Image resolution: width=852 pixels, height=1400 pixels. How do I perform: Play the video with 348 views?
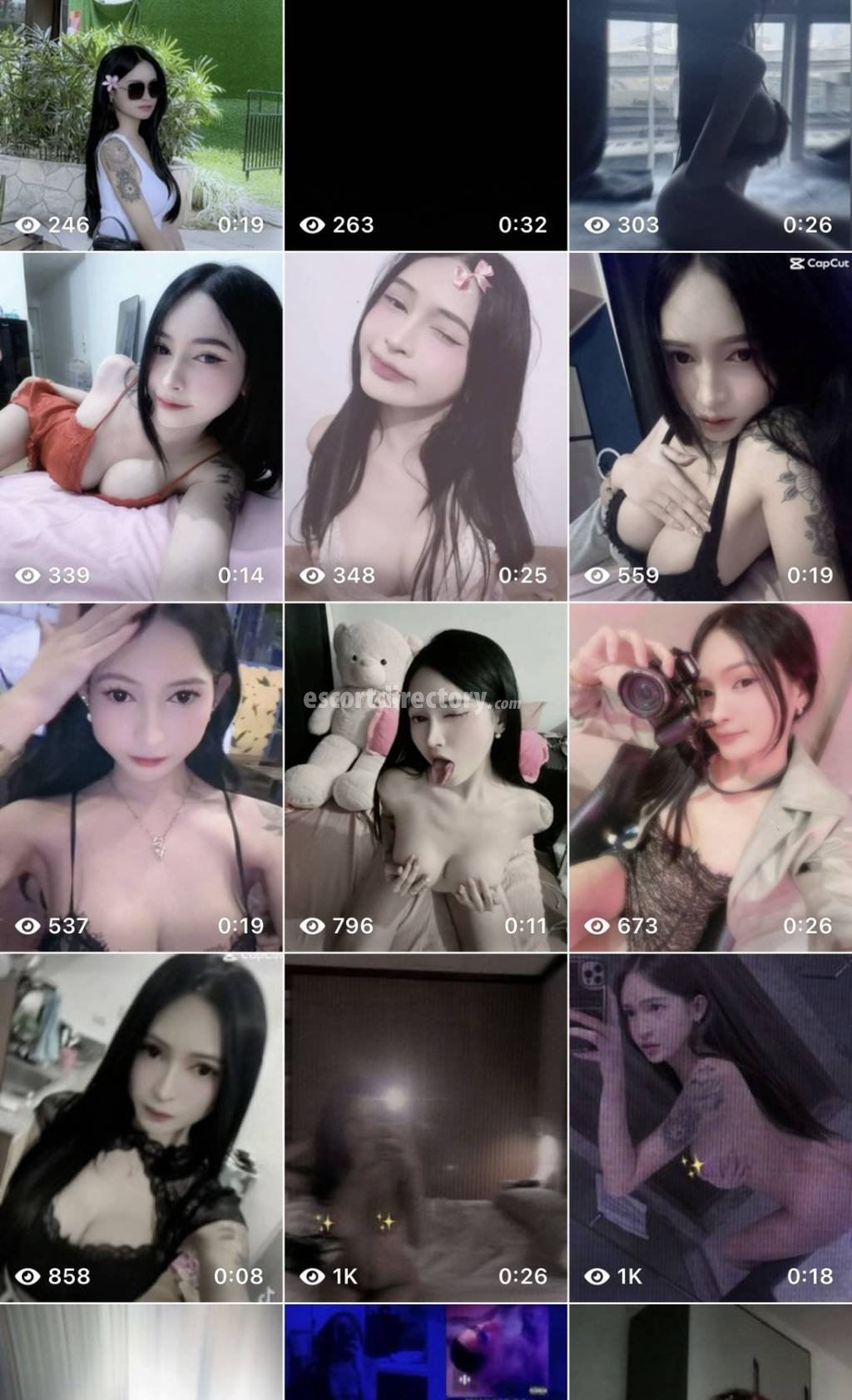click(426, 427)
